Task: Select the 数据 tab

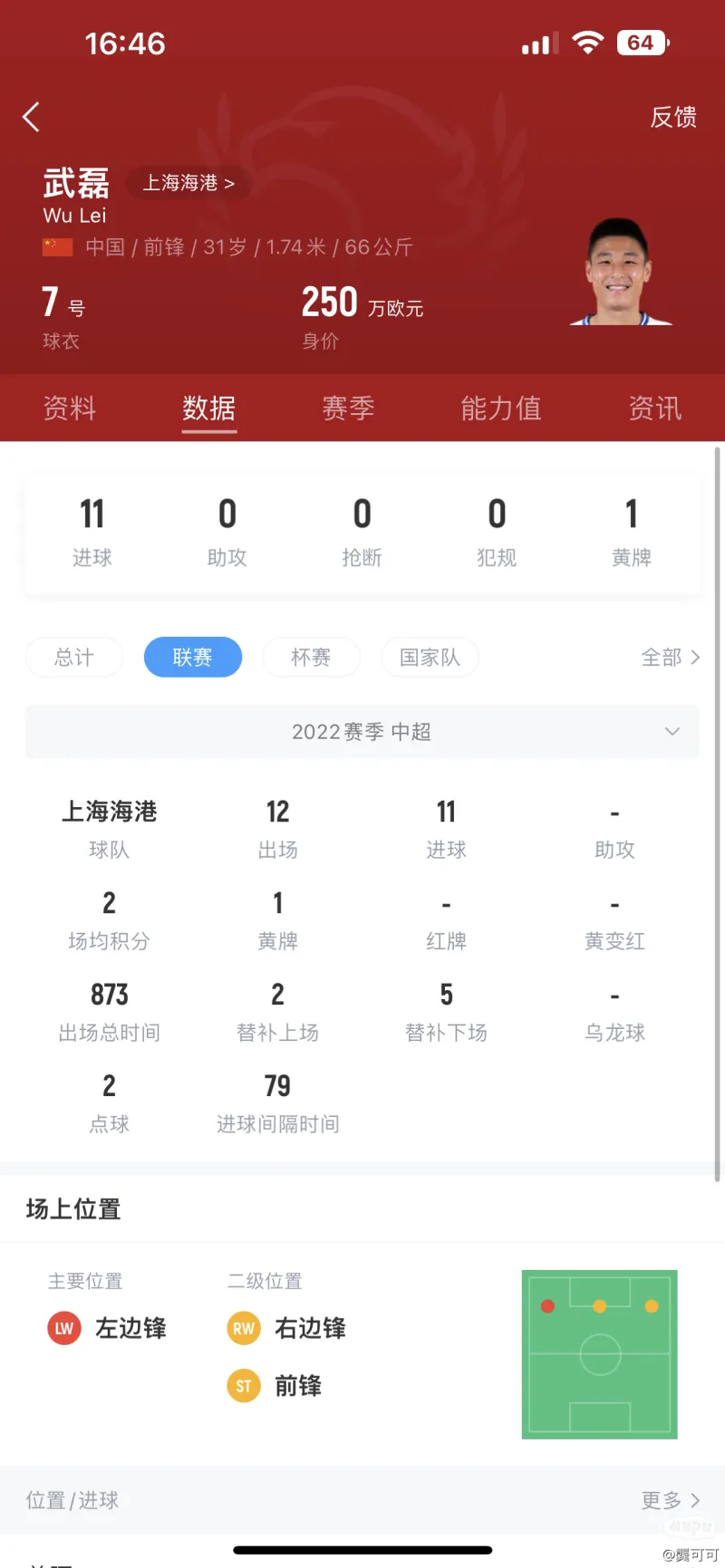Action: click(209, 409)
